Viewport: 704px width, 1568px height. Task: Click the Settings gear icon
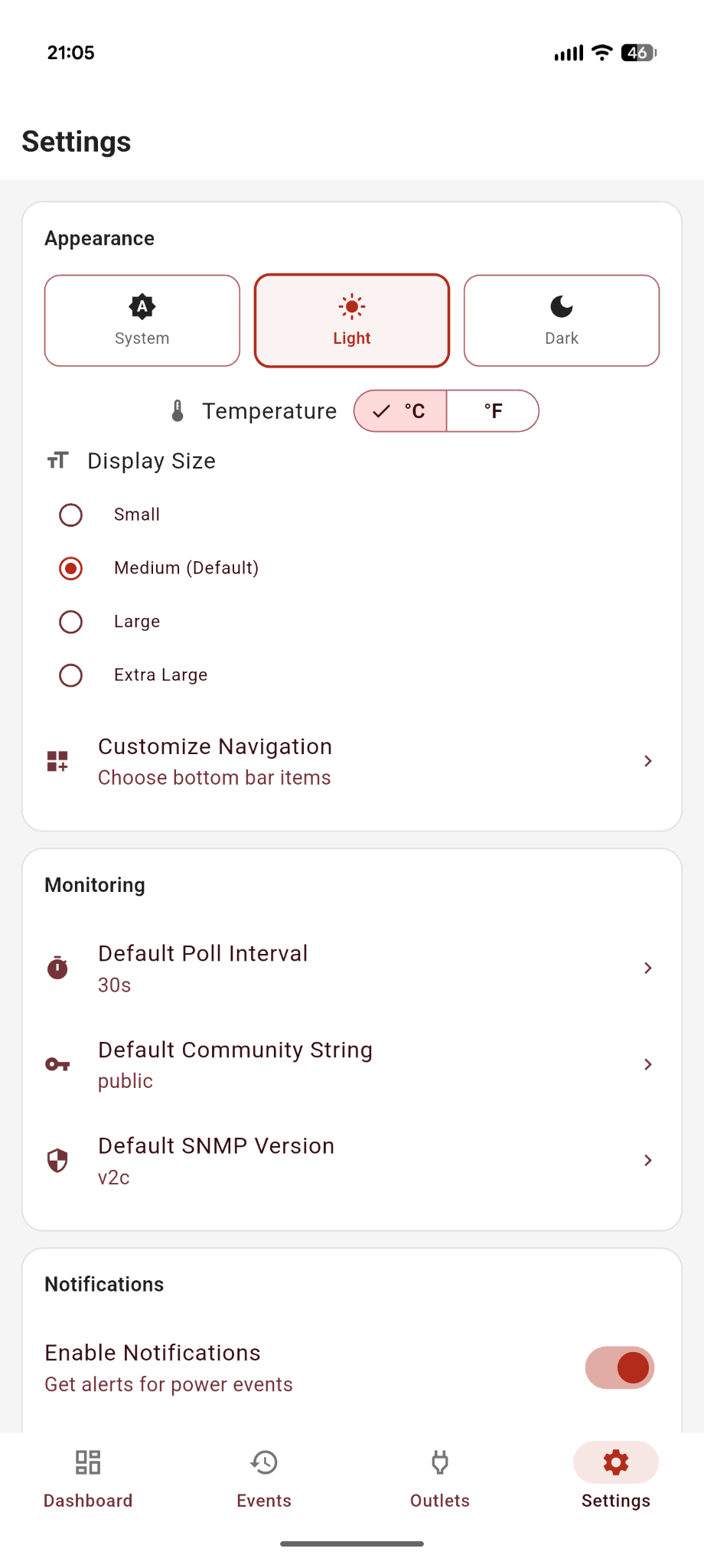tap(615, 1462)
